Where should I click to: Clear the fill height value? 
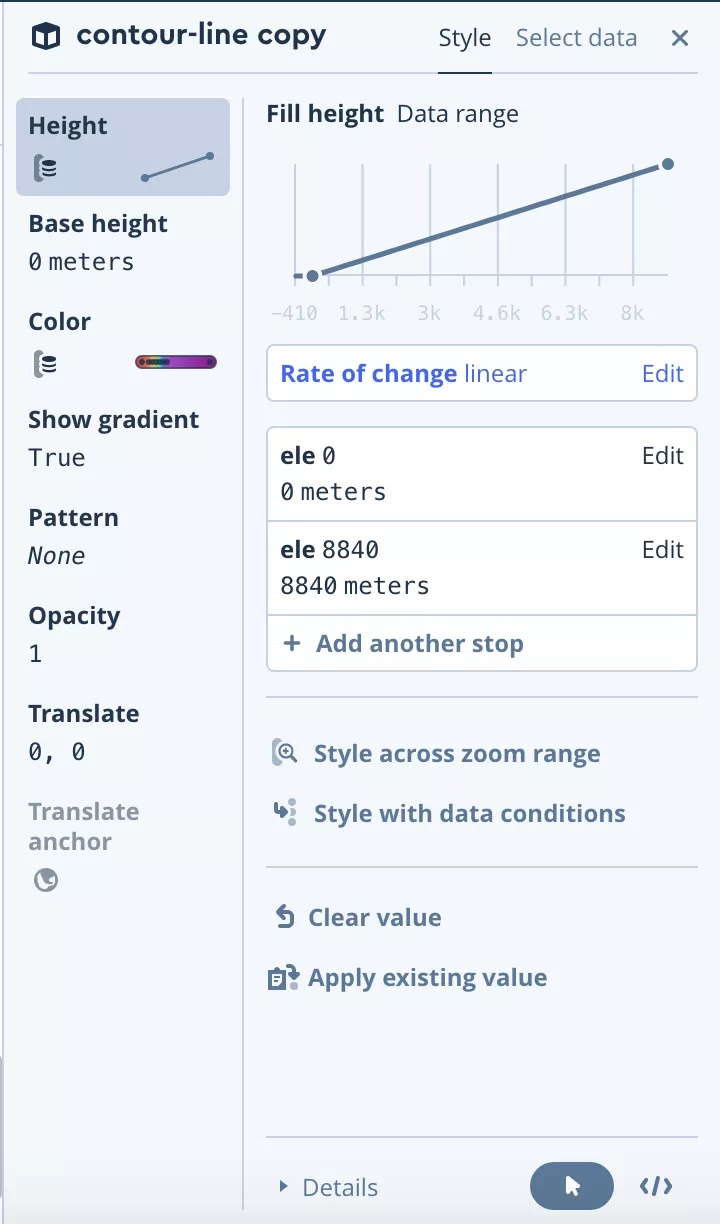click(x=356, y=918)
